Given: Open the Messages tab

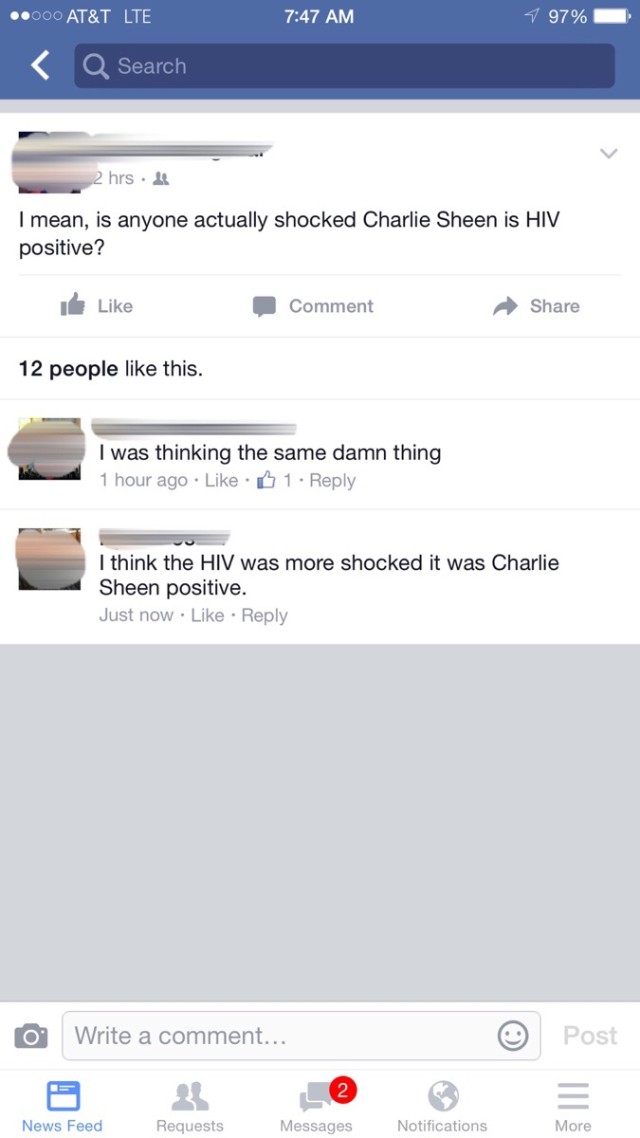Looking at the screenshot, I should [x=316, y=1106].
